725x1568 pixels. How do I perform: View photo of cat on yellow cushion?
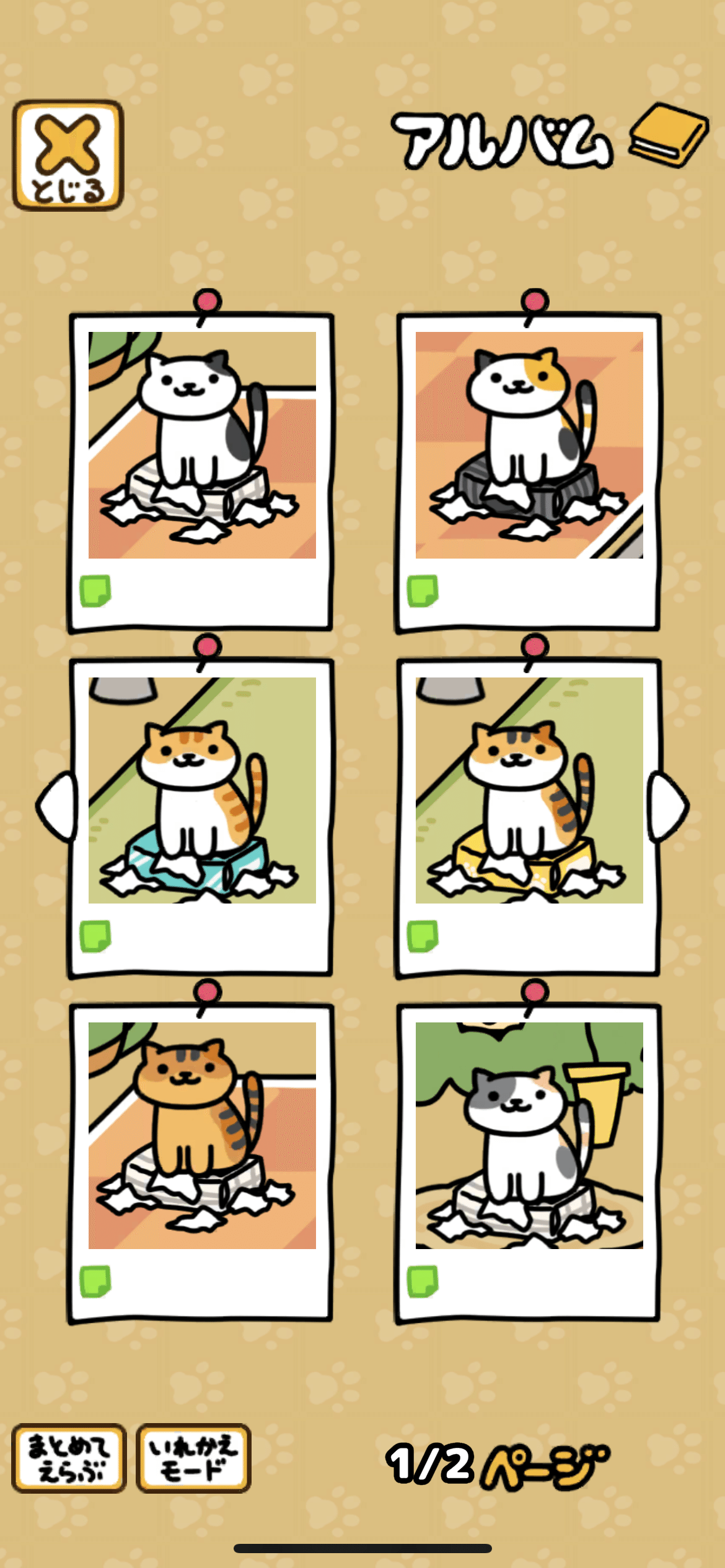[529, 790]
